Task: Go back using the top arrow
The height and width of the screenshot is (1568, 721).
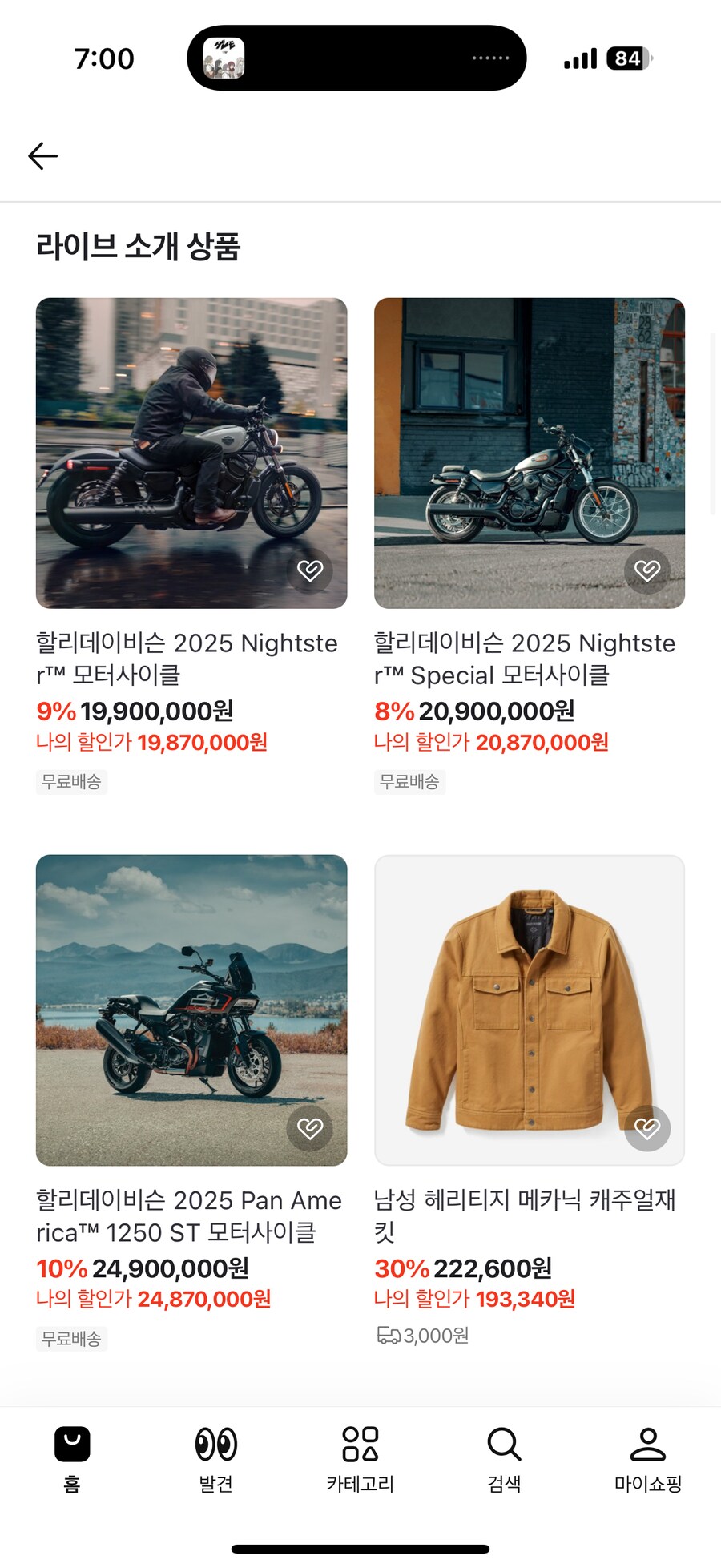Action: (43, 155)
